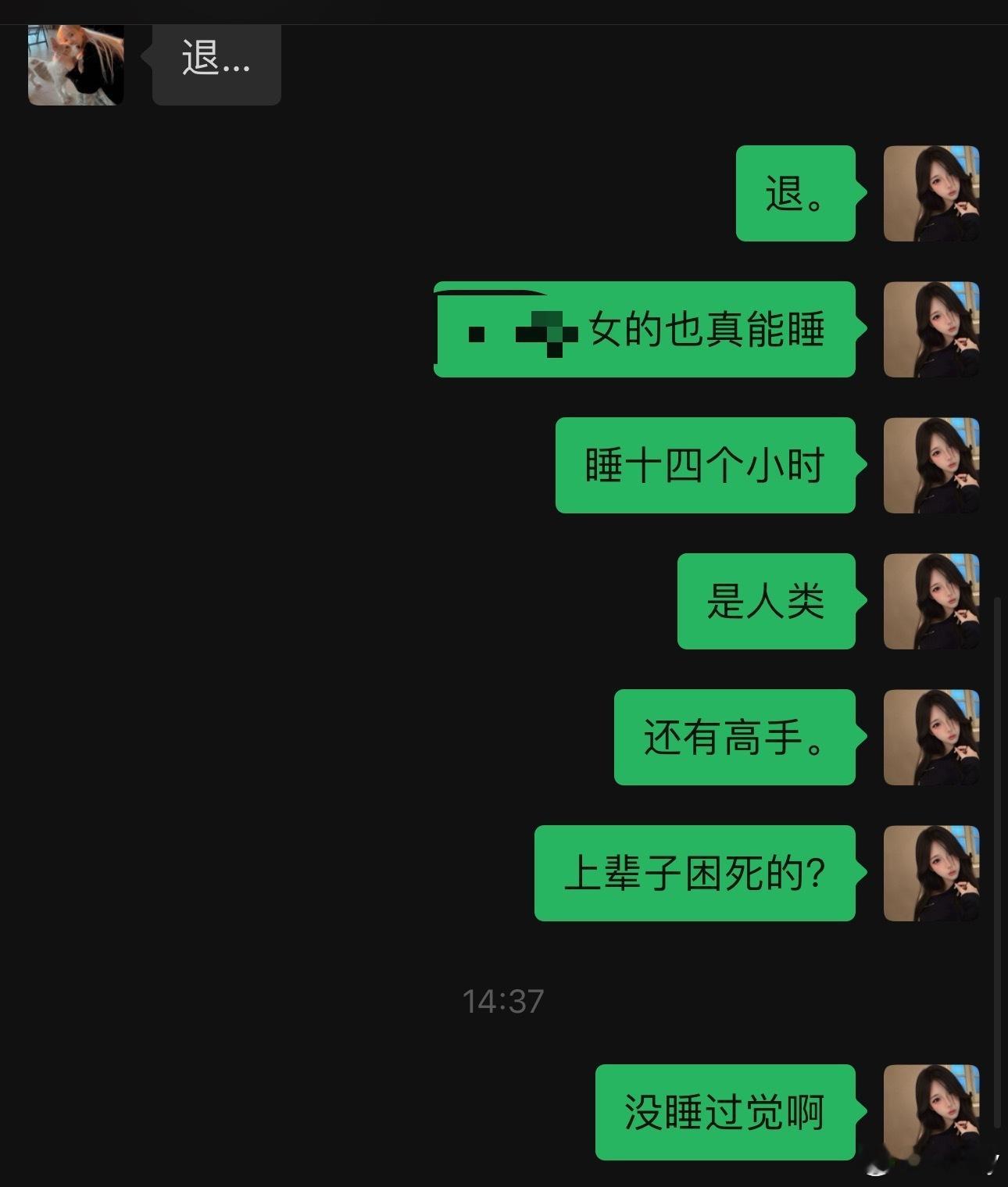
Task: Select the "还有高手。" message
Action: 735,735
